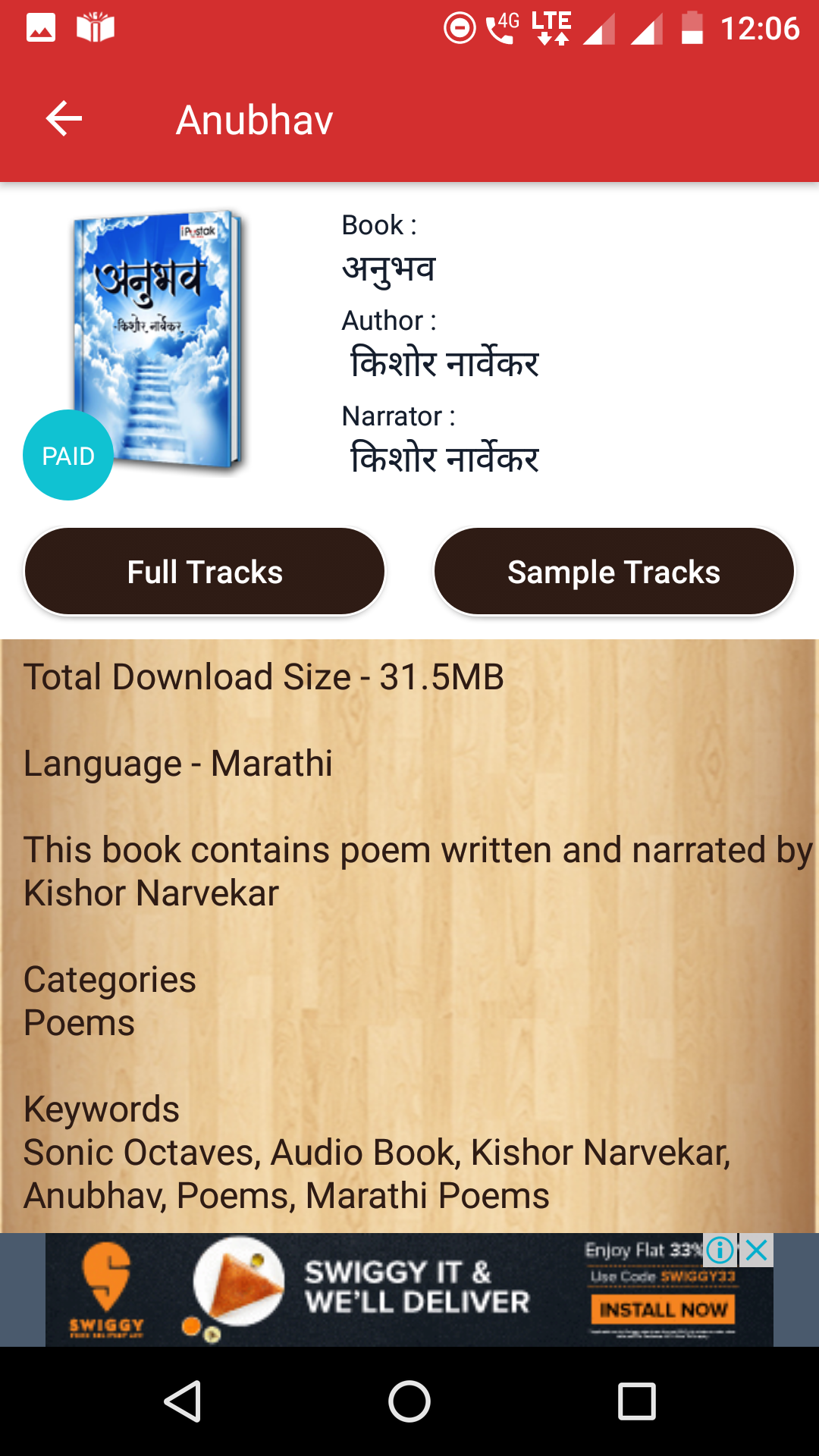Open Full Tracks list

pyautogui.click(x=205, y=572)
